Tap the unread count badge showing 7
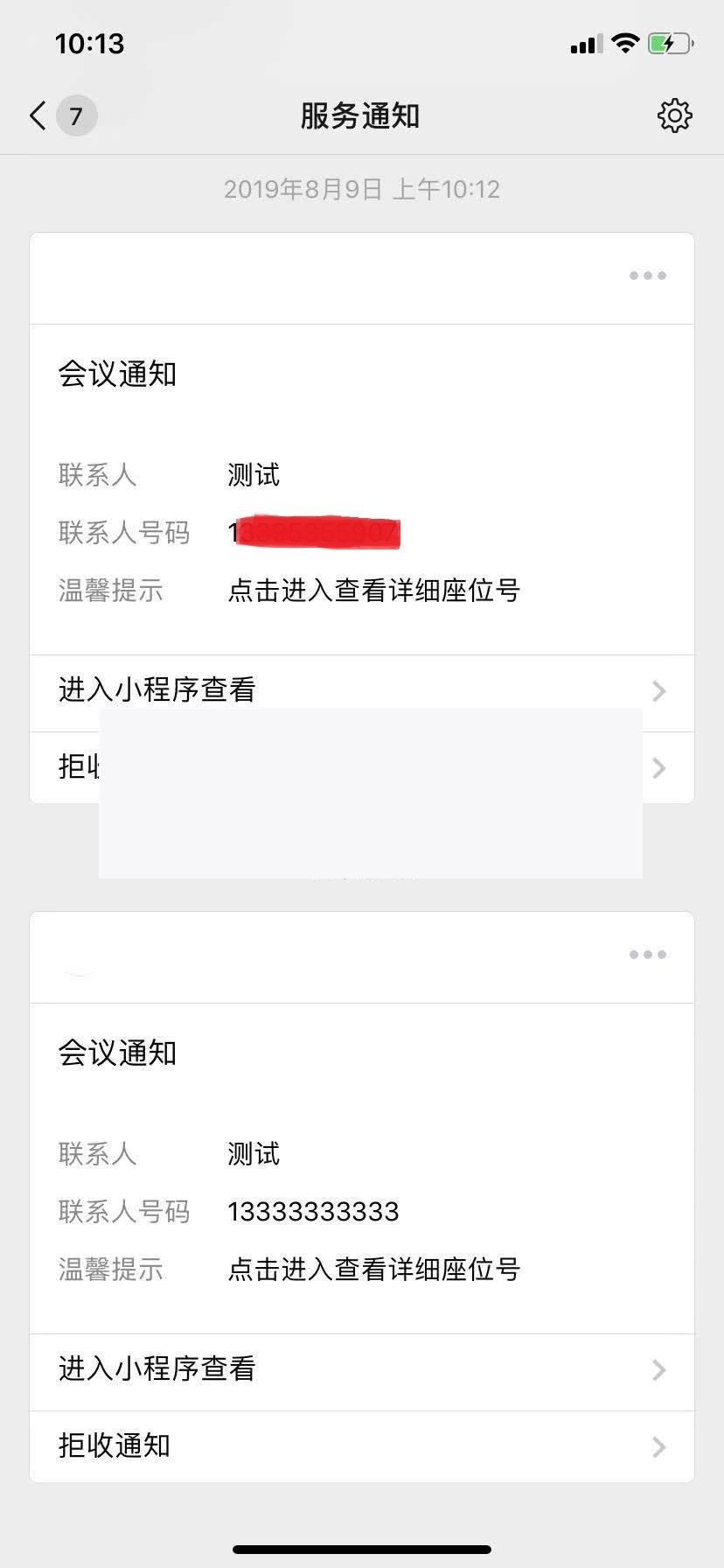Viewport: 724px width, 1568px height. 74,115
